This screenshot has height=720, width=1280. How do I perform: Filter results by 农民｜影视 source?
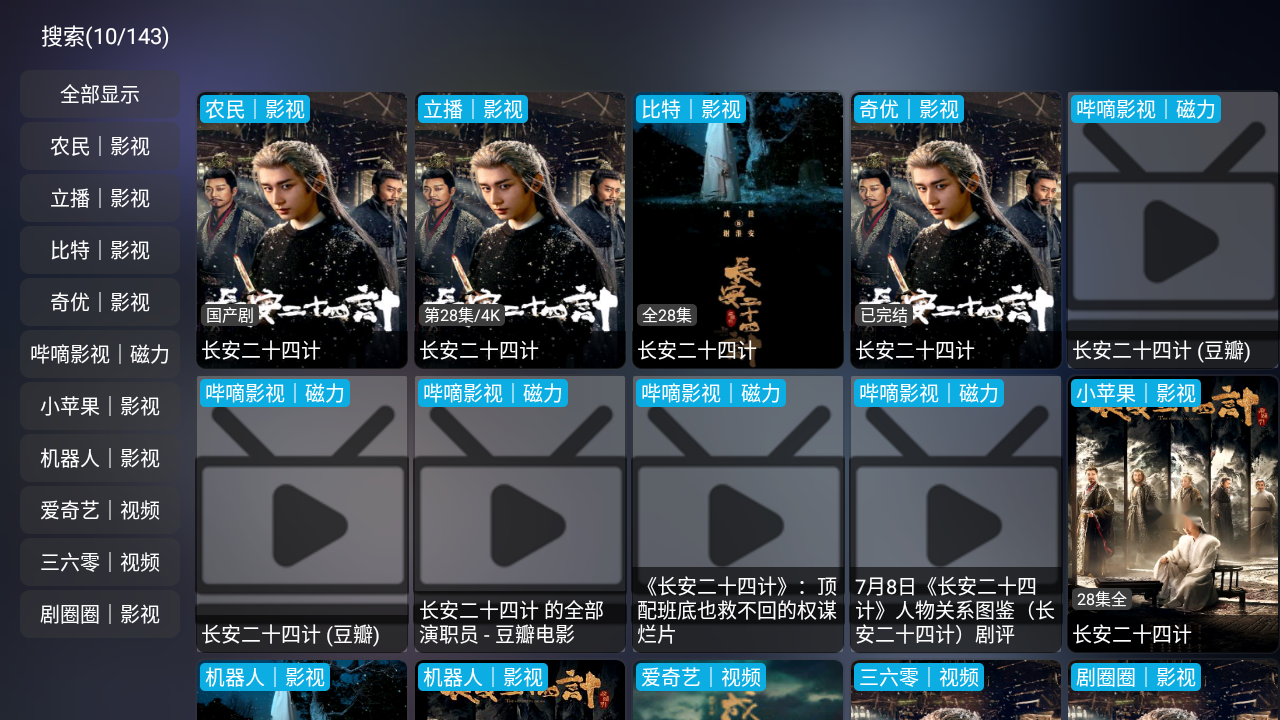click(100, 146)
